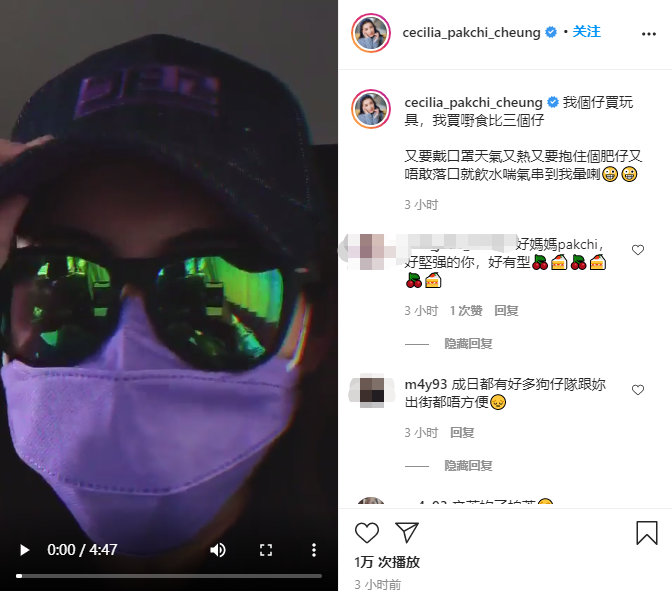Reply to the 好媽媽pakchi comment
The height and width of the screenshot is (591, 672).
tap(506, 311)
